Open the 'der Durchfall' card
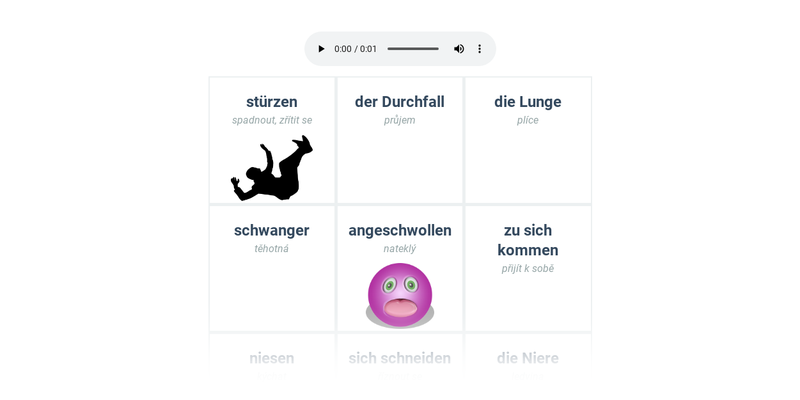This screenshot has width=800, height=400. [400, 140]
